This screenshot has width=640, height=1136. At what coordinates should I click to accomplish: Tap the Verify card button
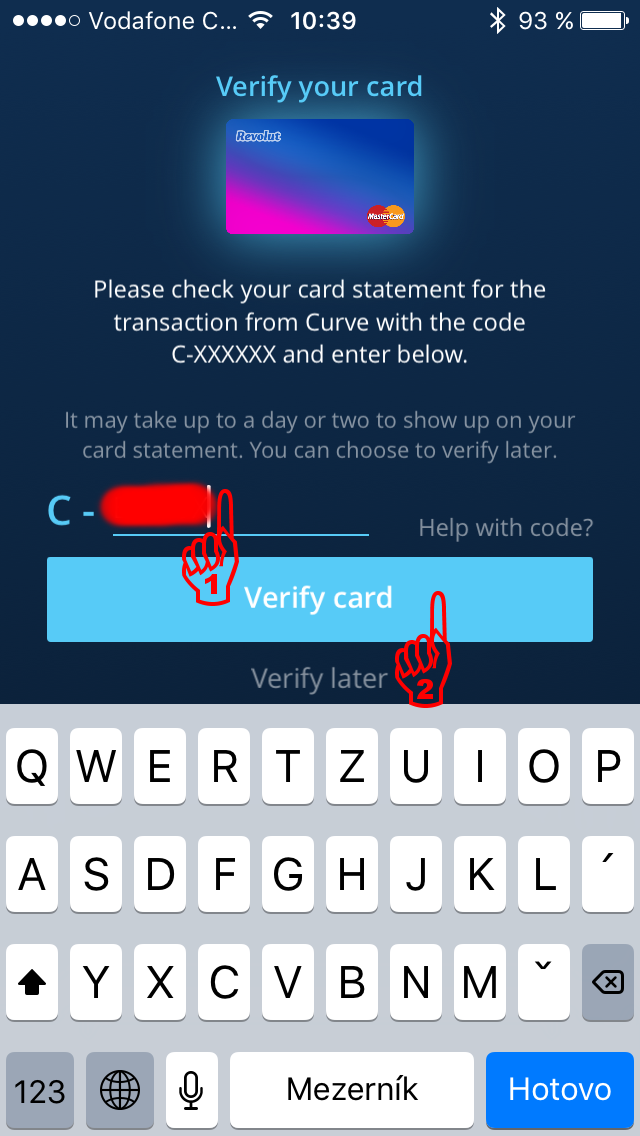click(x=320, y=599)
